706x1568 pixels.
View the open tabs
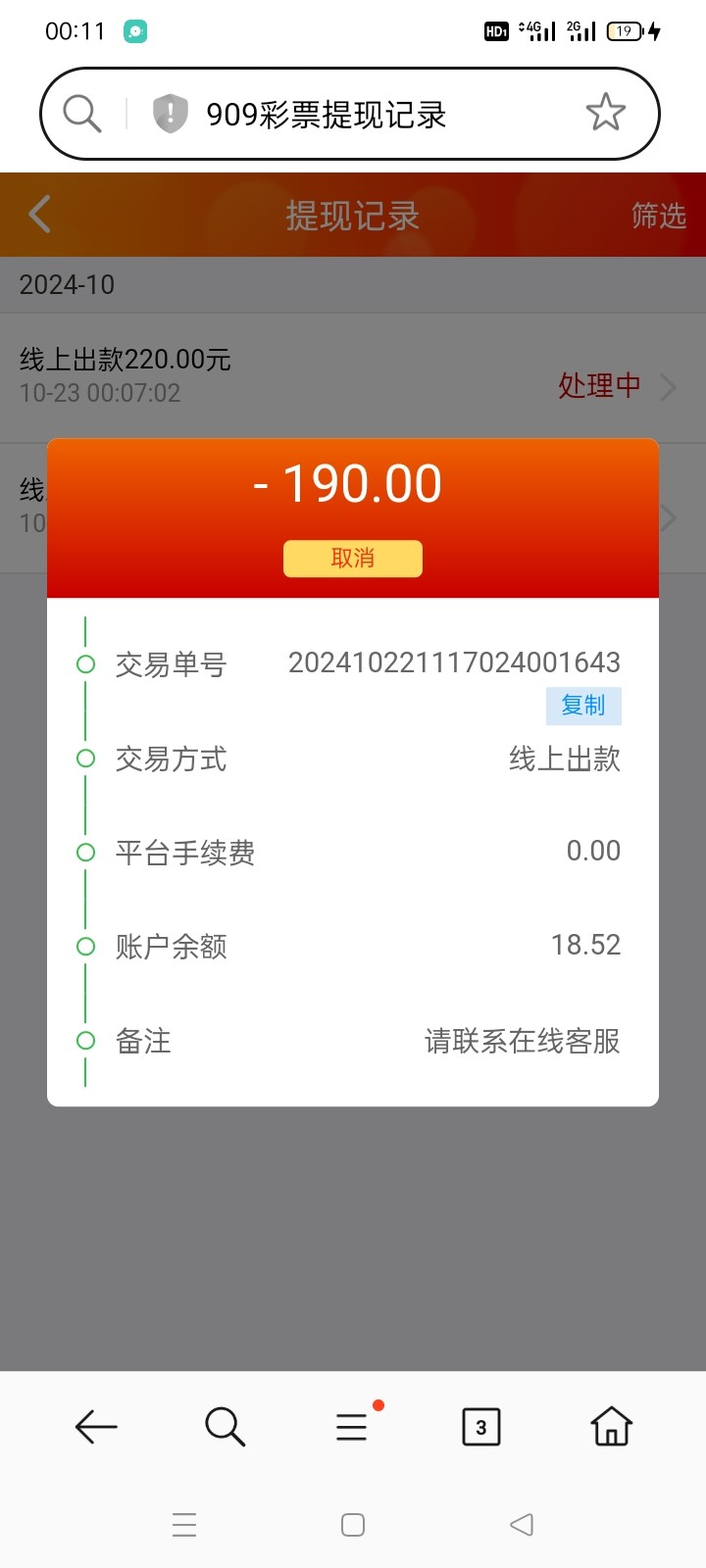tap(480, 1427)
